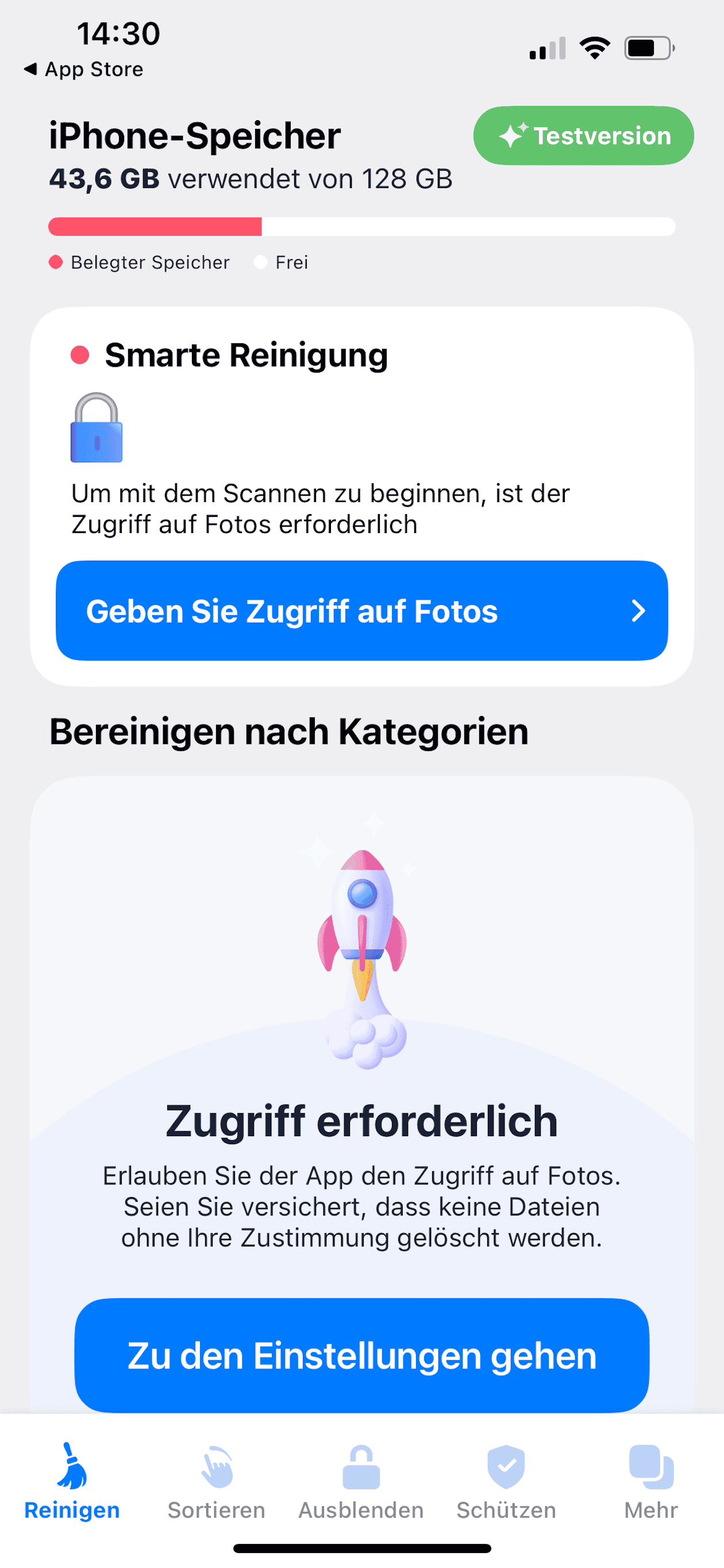This screenshot has height=1568, width=724.
Task: Tap the storage usage progress bar
Action: [x=362, y=226]
